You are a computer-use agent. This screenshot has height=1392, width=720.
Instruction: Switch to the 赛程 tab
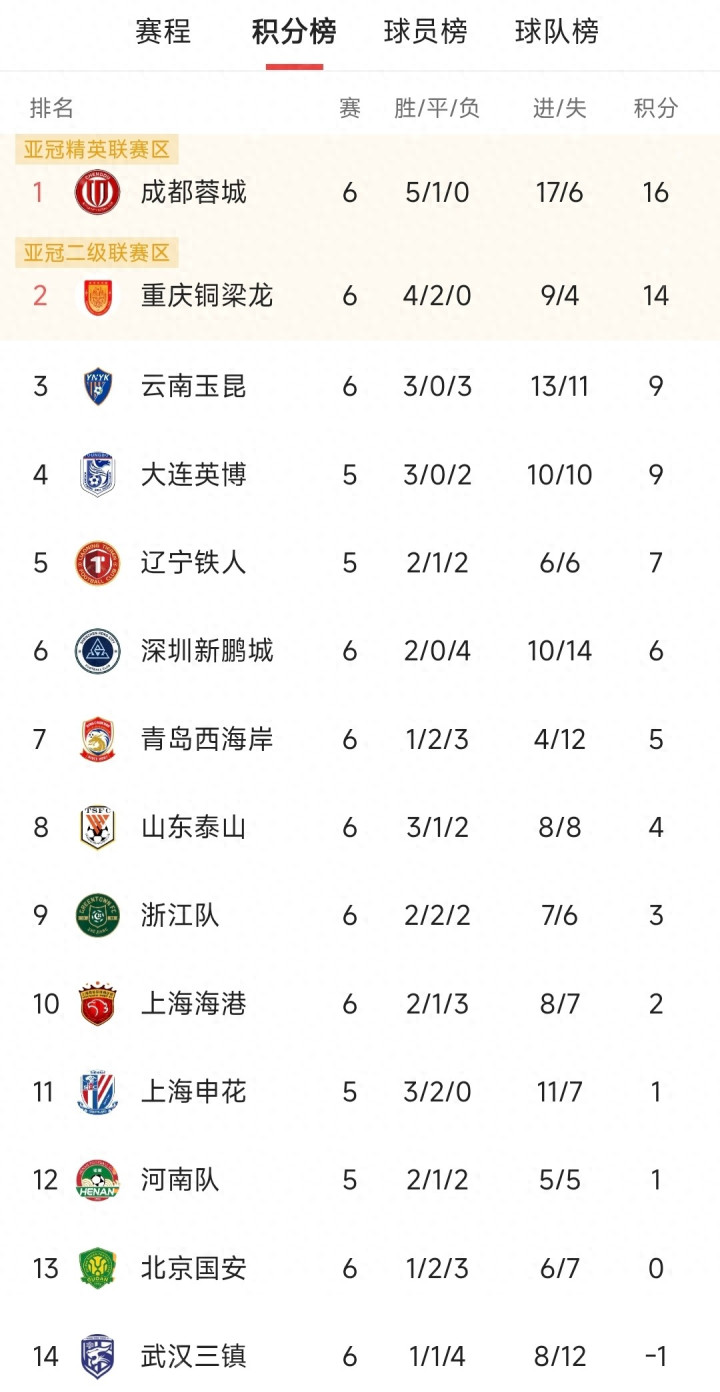pos(163,32)
